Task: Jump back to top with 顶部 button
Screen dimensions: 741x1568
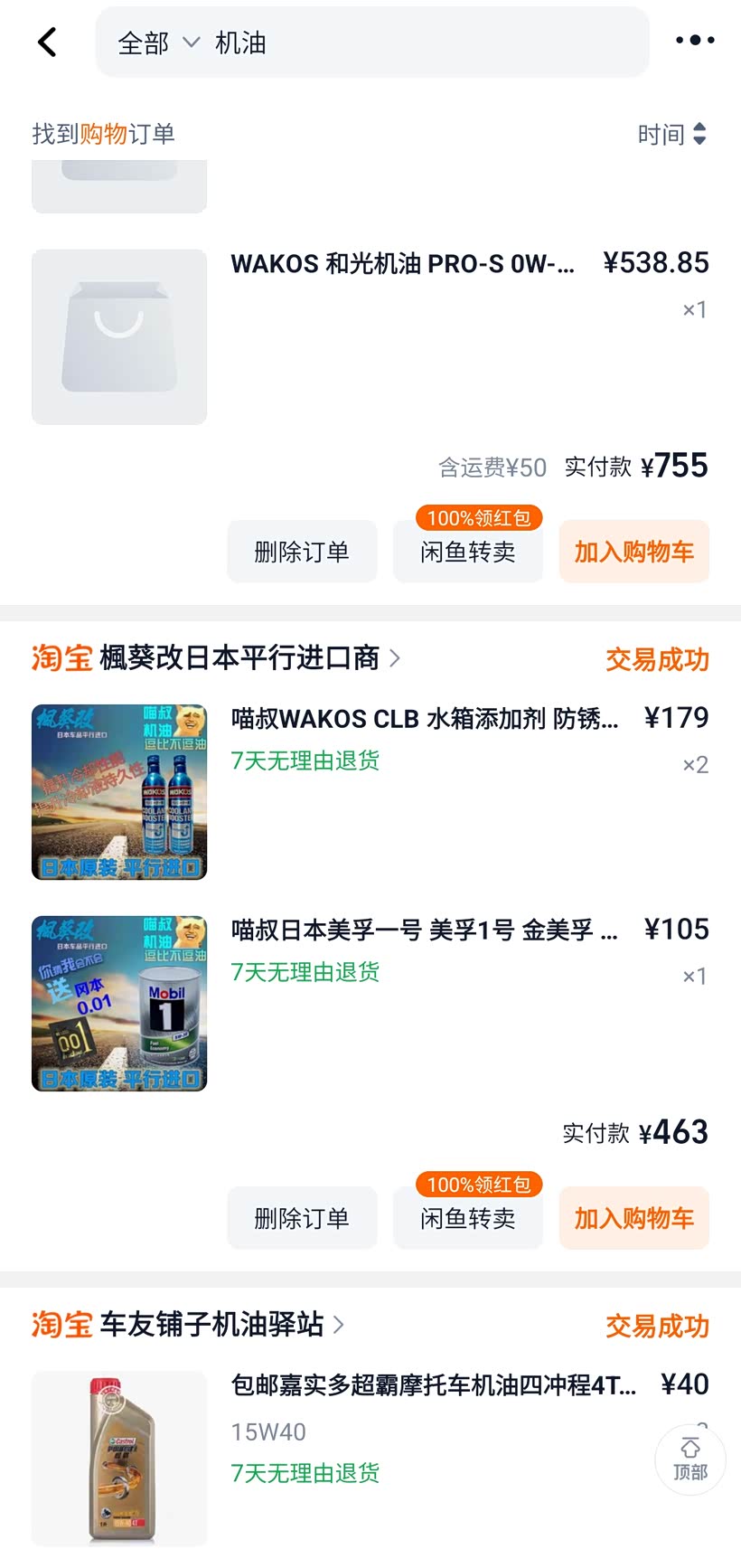Action: click(x=690, y=1459)
